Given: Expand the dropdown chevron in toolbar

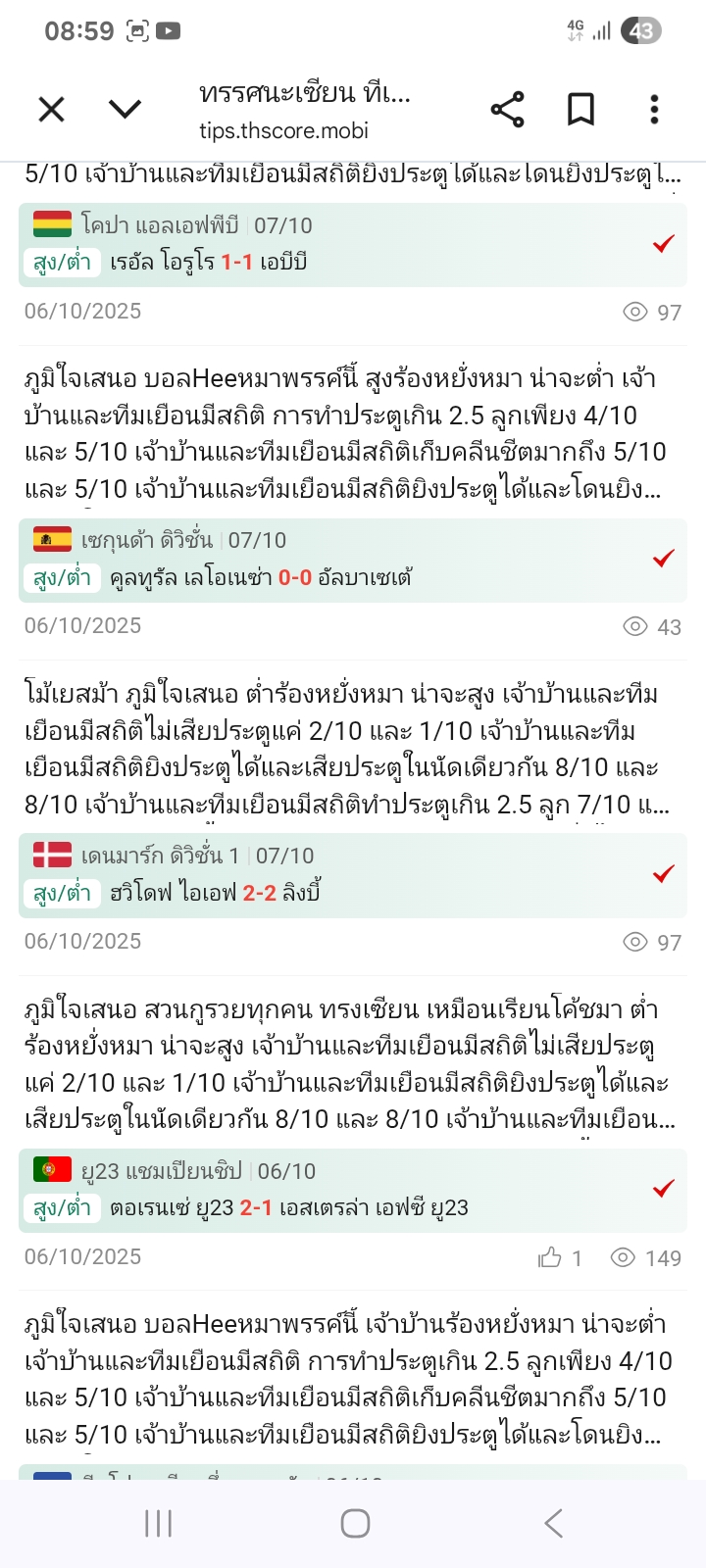Looking at the screenshot, I should tap(125, 109).
